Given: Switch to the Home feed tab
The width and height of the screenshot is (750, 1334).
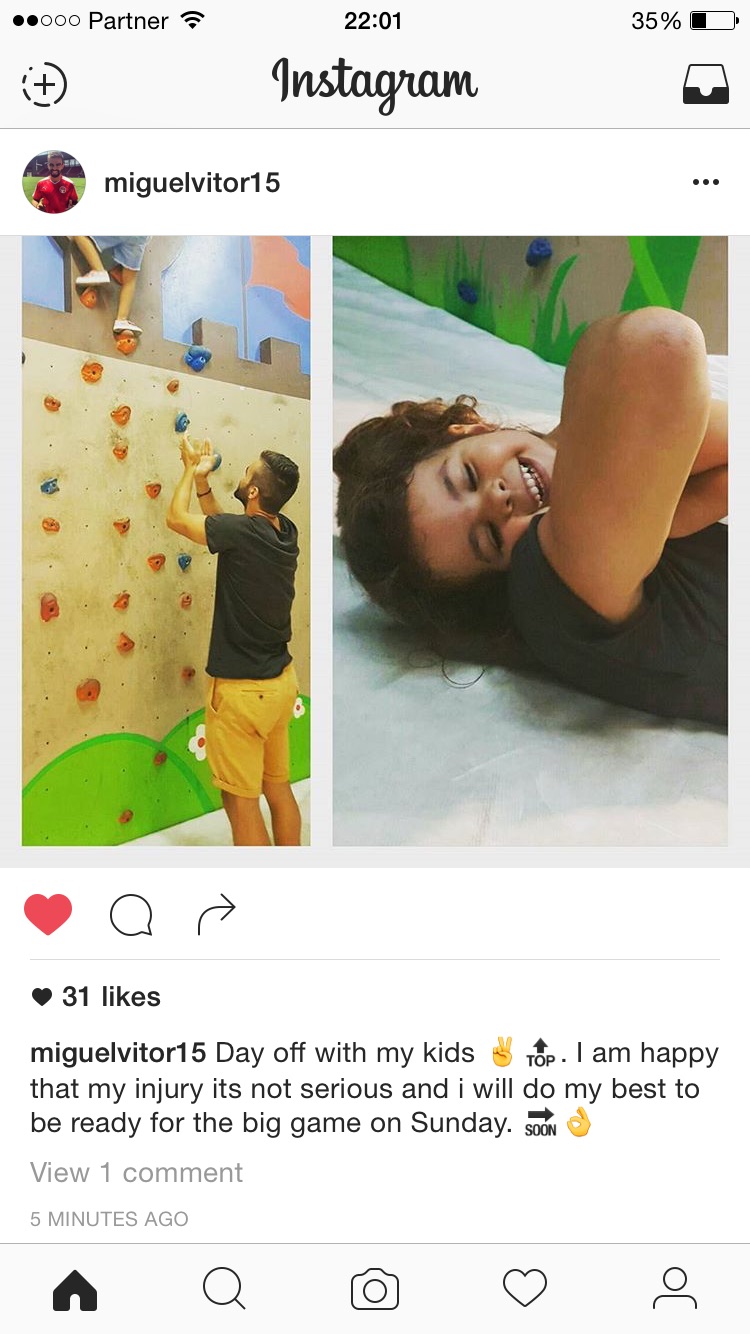Looking at the screenshot, I should [x=75, y=1289].
